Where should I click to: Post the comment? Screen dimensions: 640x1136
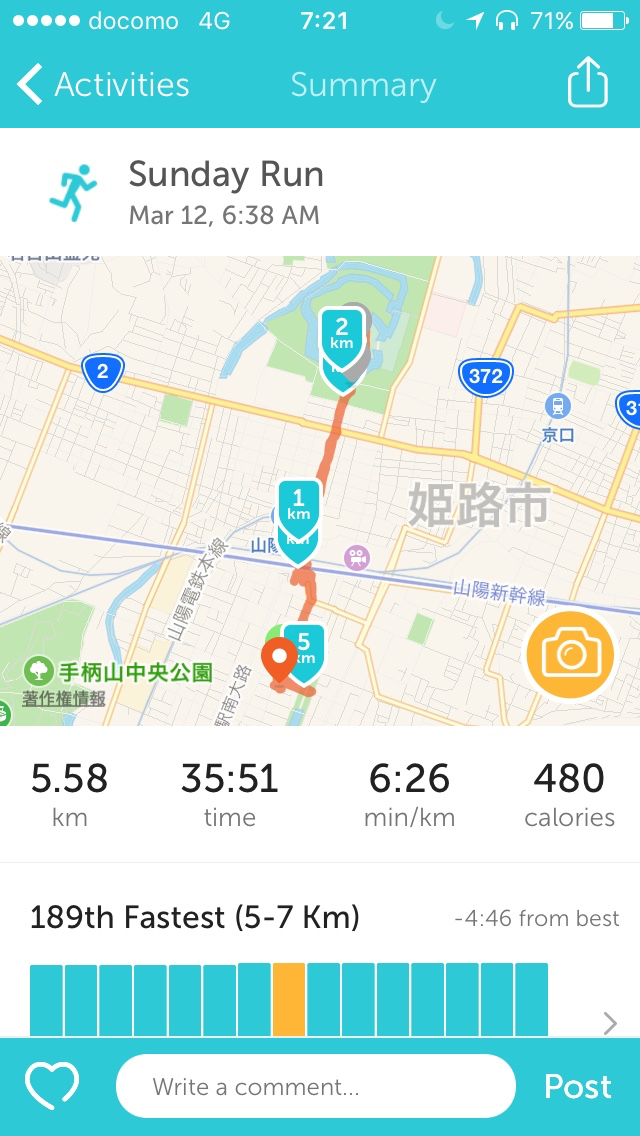pyautogui.click(x=577, y=1086)
